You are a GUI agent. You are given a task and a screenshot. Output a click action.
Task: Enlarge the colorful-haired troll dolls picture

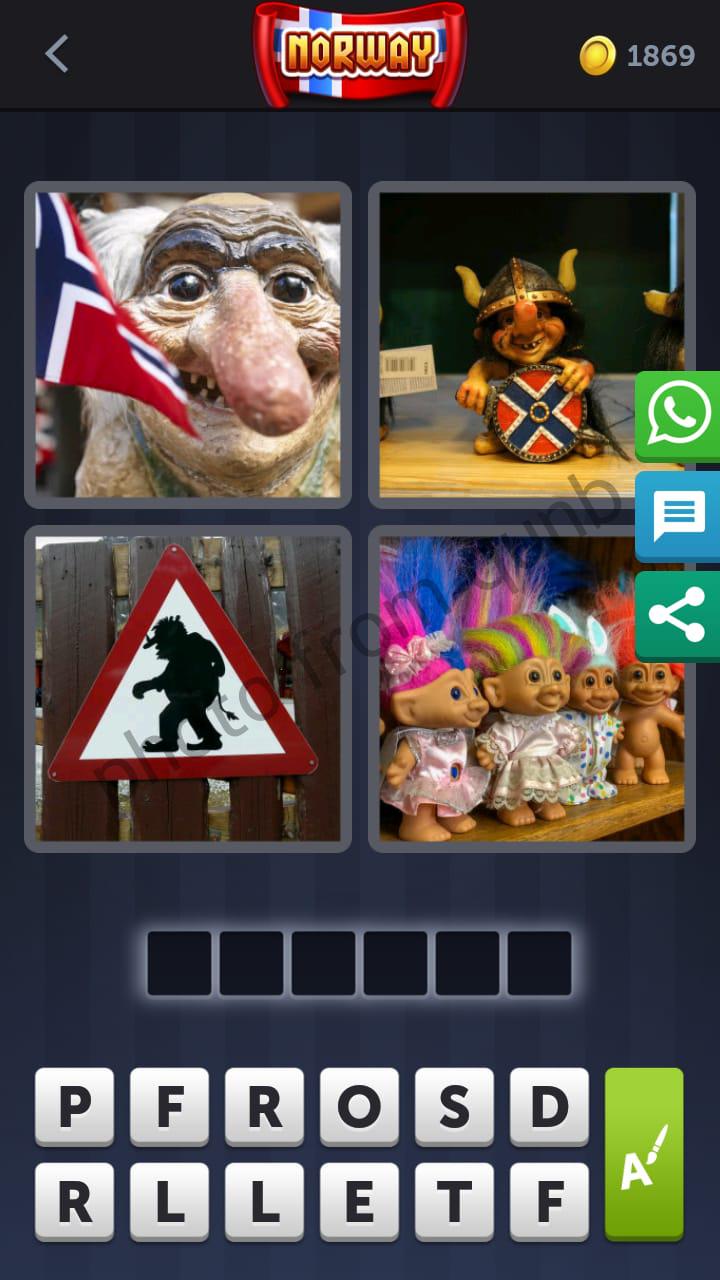tap(531, 688)
